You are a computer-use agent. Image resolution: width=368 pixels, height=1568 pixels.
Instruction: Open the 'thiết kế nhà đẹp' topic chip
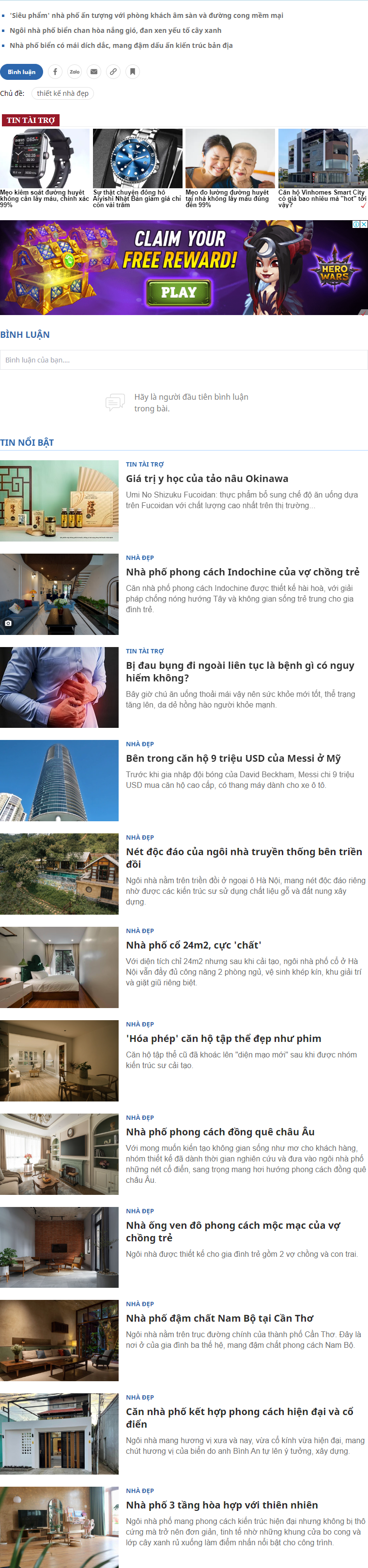point(63,93)
